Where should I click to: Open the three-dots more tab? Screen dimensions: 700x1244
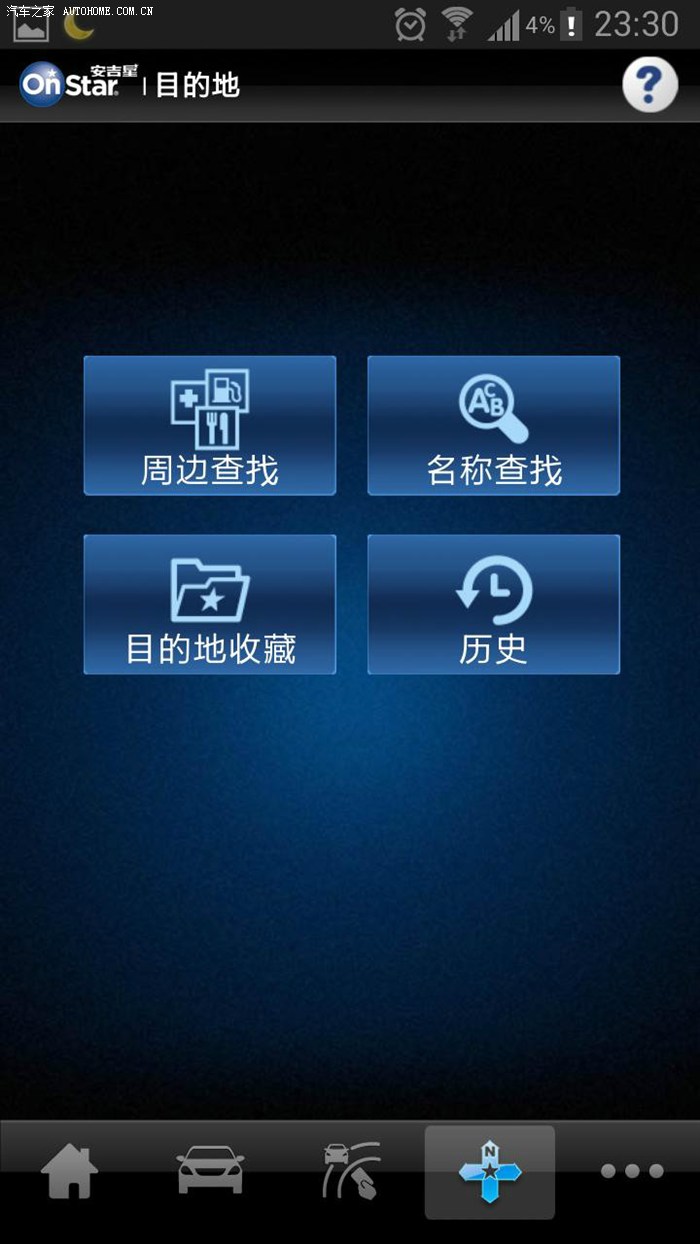[x=632, y=1171]
